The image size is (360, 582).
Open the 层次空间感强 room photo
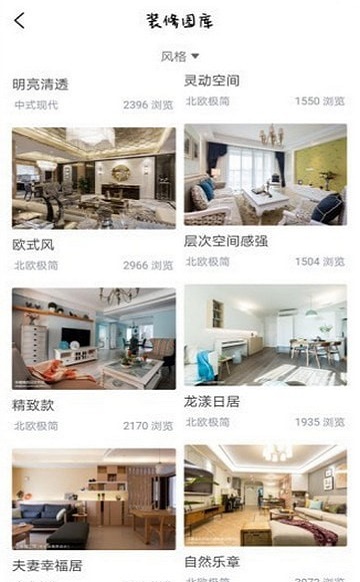265,174
